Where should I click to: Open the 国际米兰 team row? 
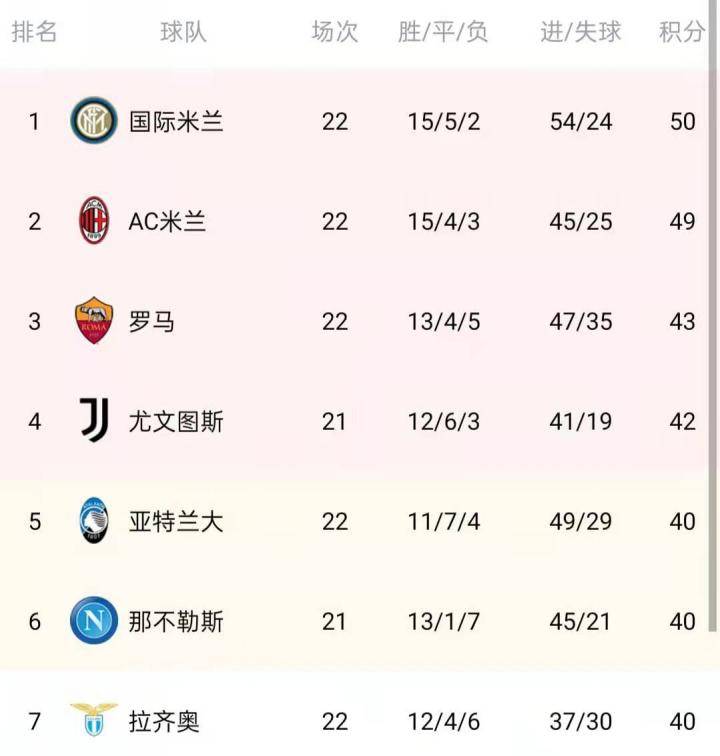coord(355,121)
